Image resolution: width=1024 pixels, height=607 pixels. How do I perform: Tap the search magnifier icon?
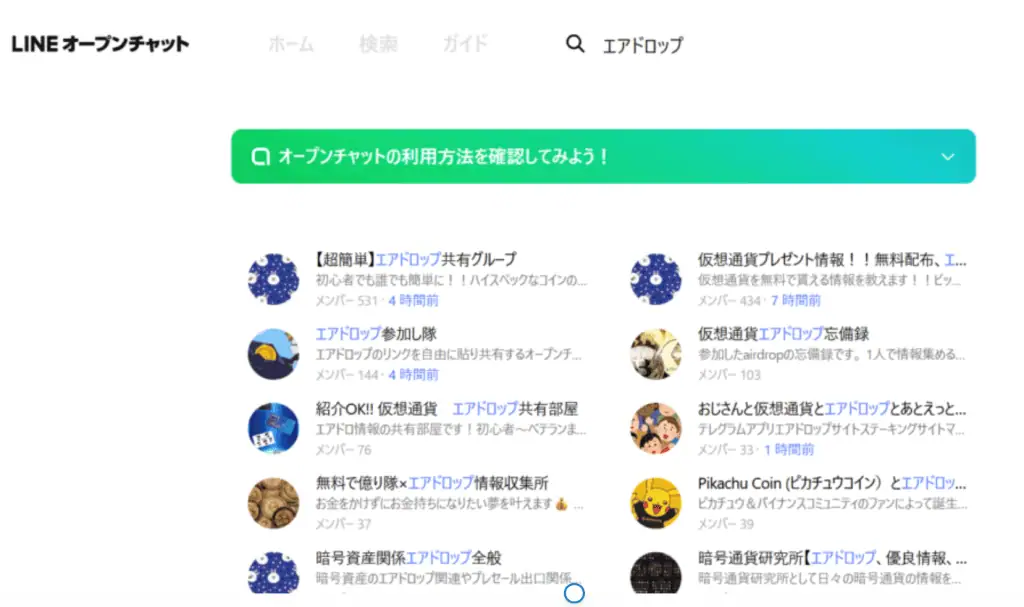(x=575, y=44)
